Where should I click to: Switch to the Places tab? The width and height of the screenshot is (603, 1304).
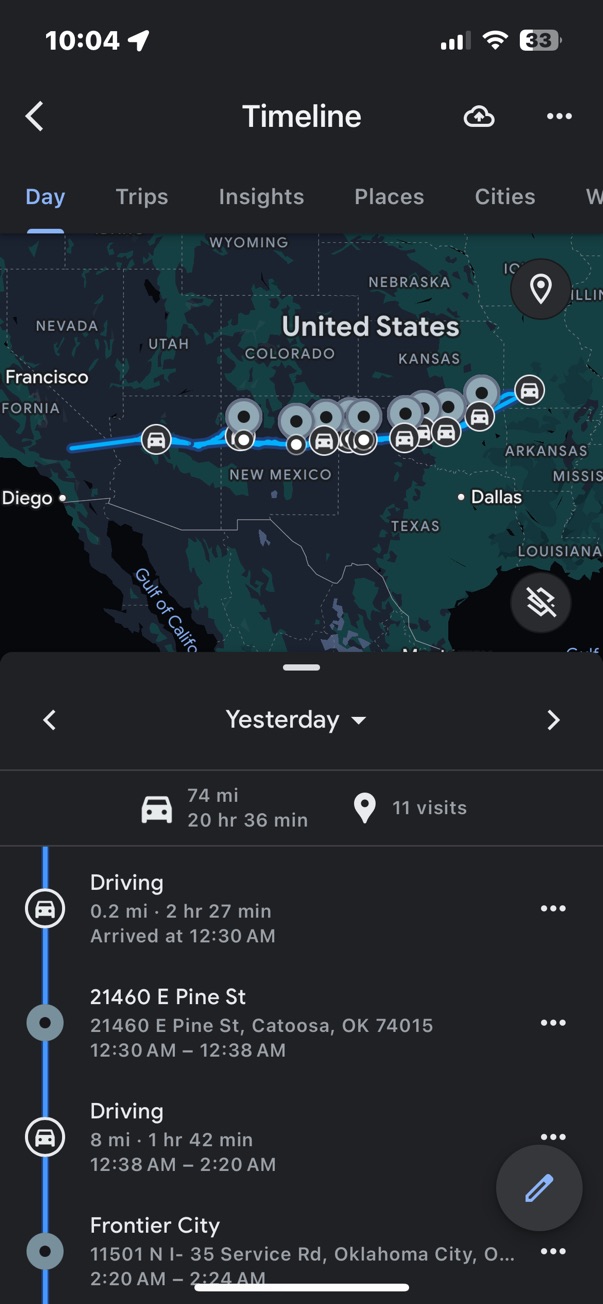[389, 196]
